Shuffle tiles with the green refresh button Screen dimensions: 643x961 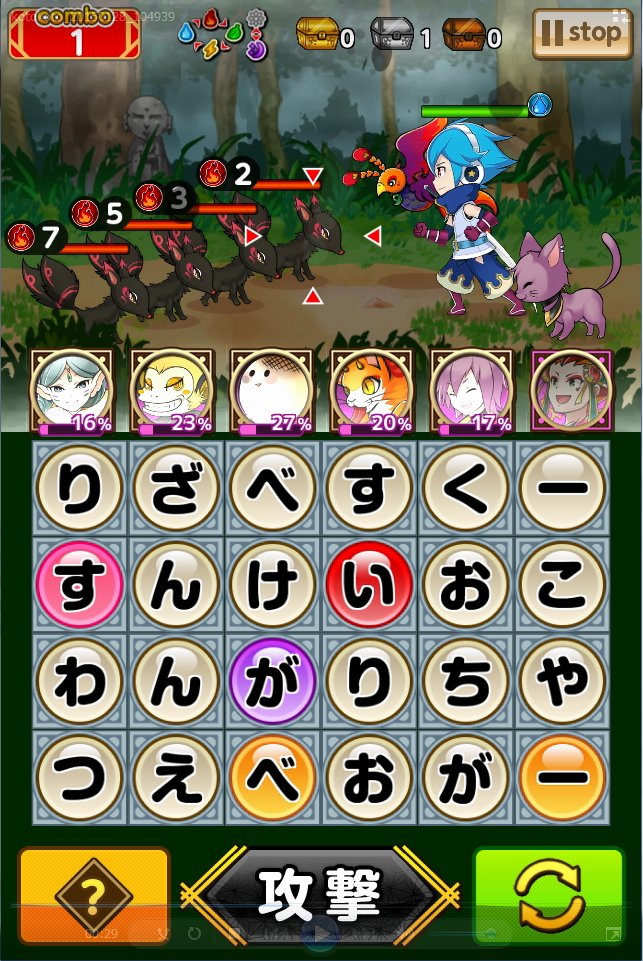coord(547,892)
